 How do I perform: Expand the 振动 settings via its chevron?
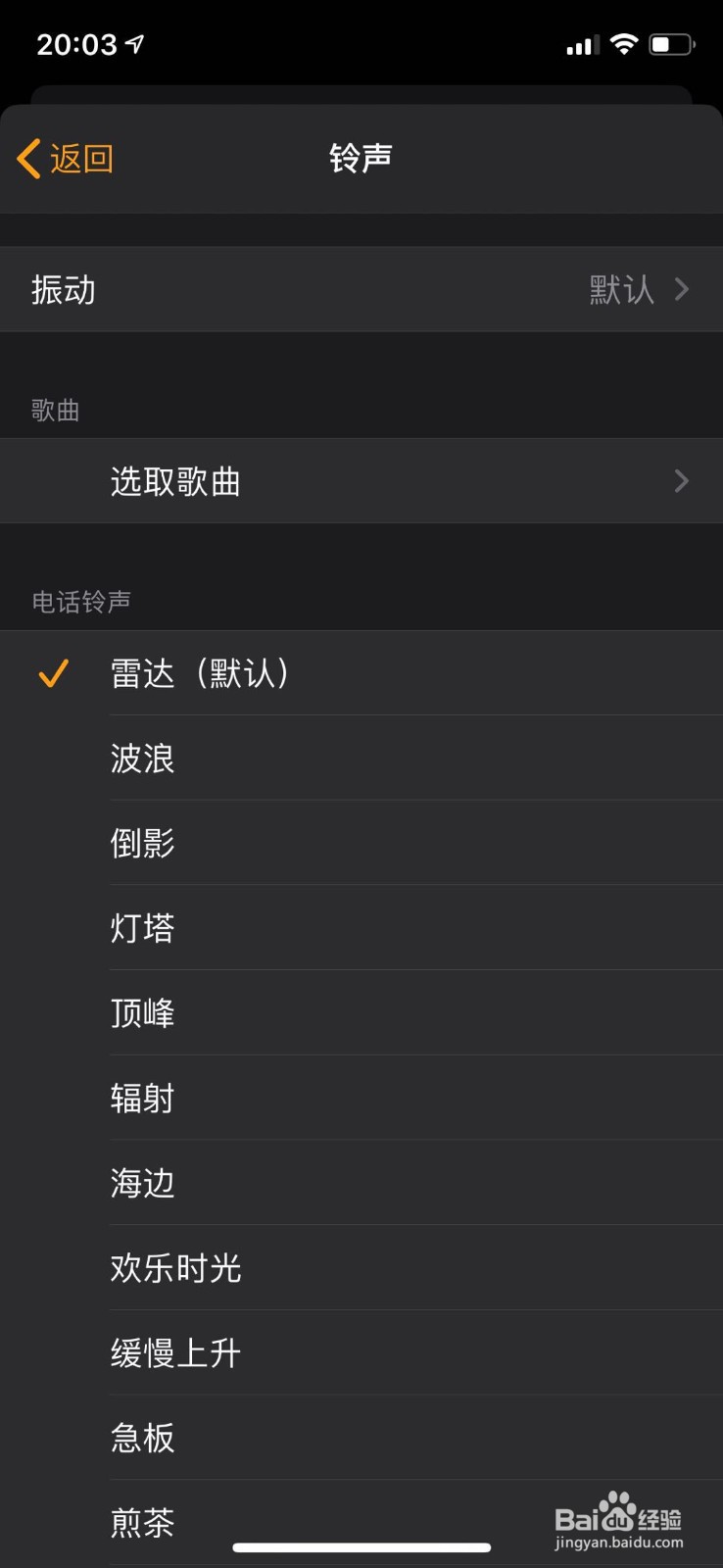click(680, 289)
